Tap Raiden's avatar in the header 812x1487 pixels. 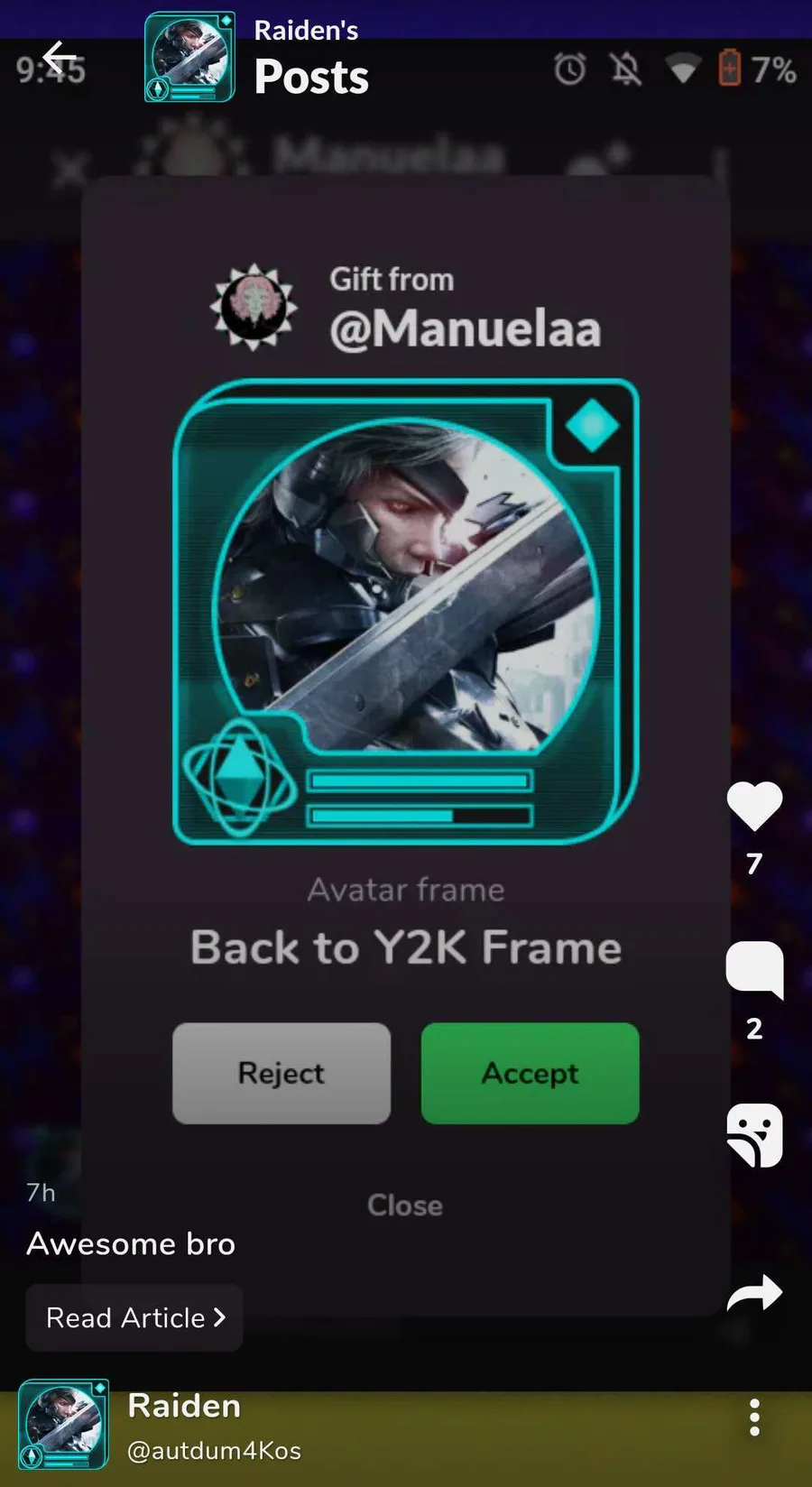[190, 57]
